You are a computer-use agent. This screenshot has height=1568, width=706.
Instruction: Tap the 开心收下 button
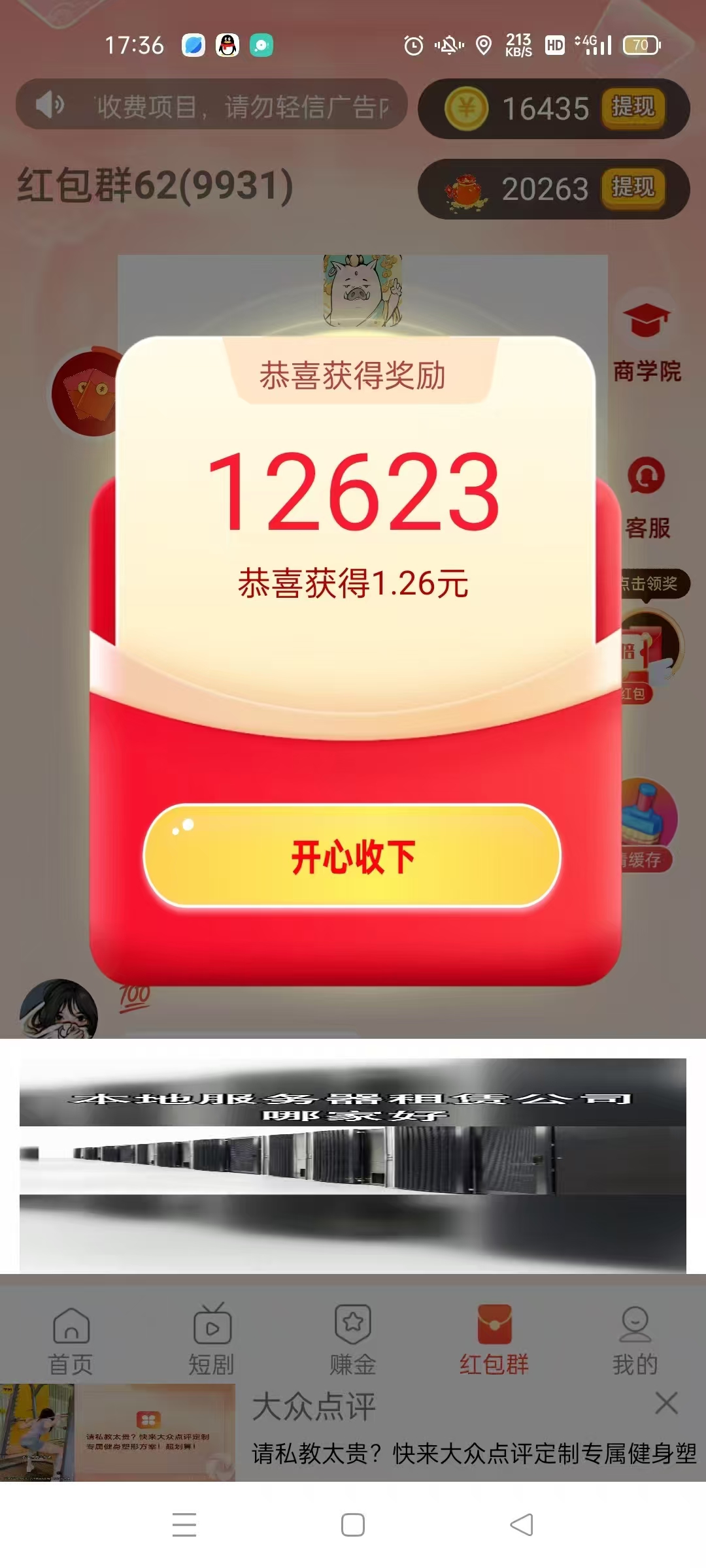coord(352,856)
